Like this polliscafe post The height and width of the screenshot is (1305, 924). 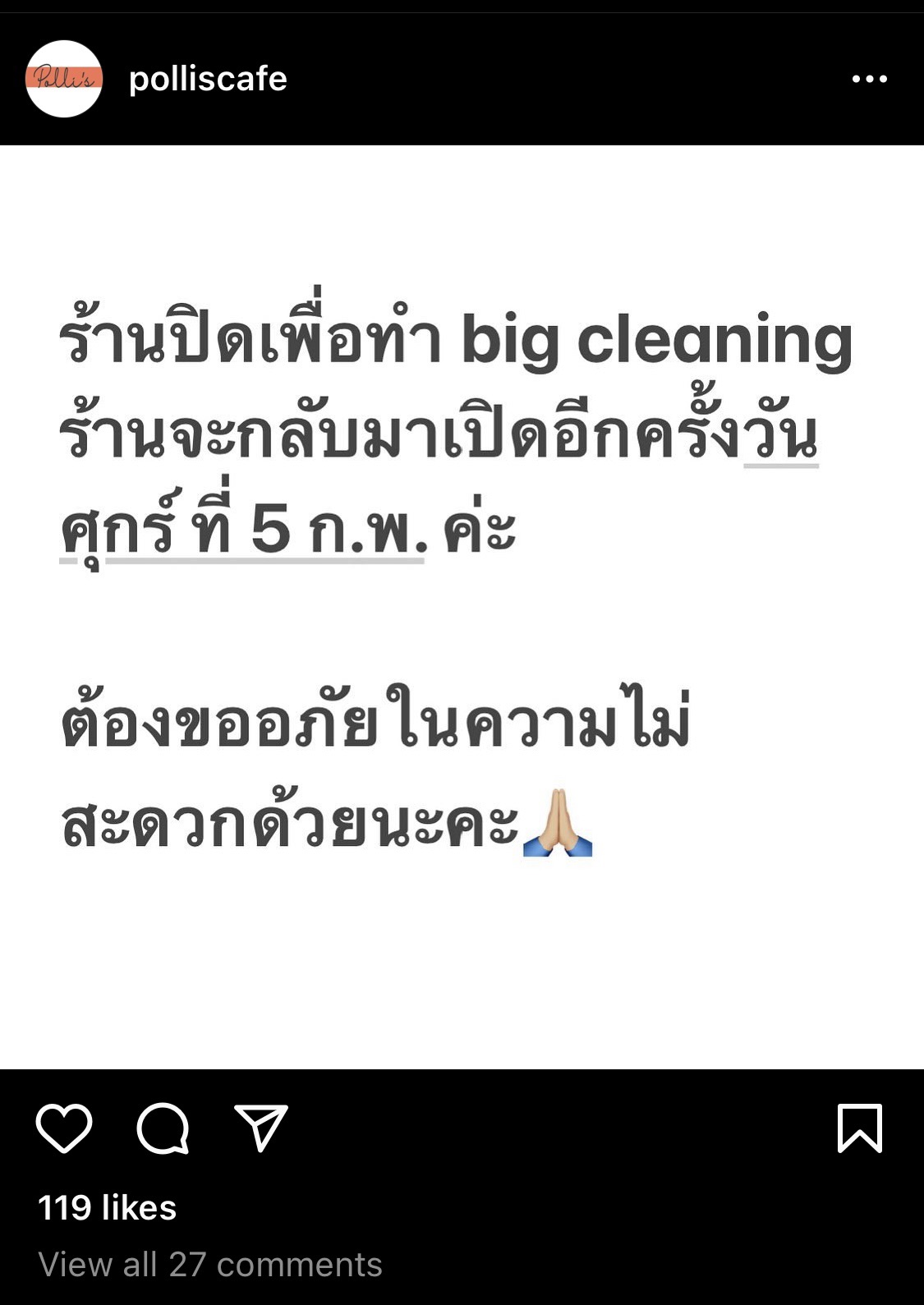(x=64, y=1128)
